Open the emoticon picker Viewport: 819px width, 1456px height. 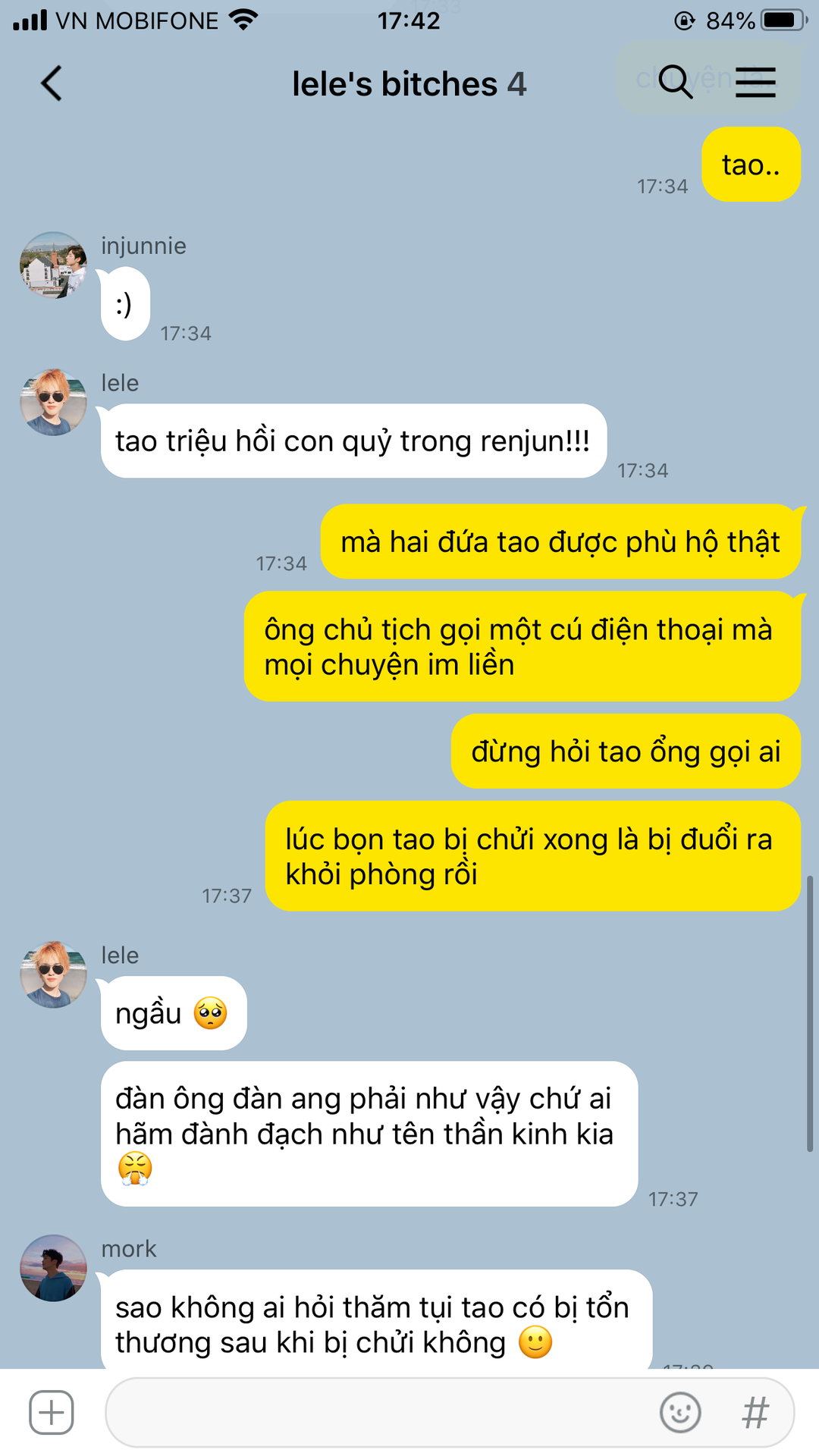(x=680, y=1412)
